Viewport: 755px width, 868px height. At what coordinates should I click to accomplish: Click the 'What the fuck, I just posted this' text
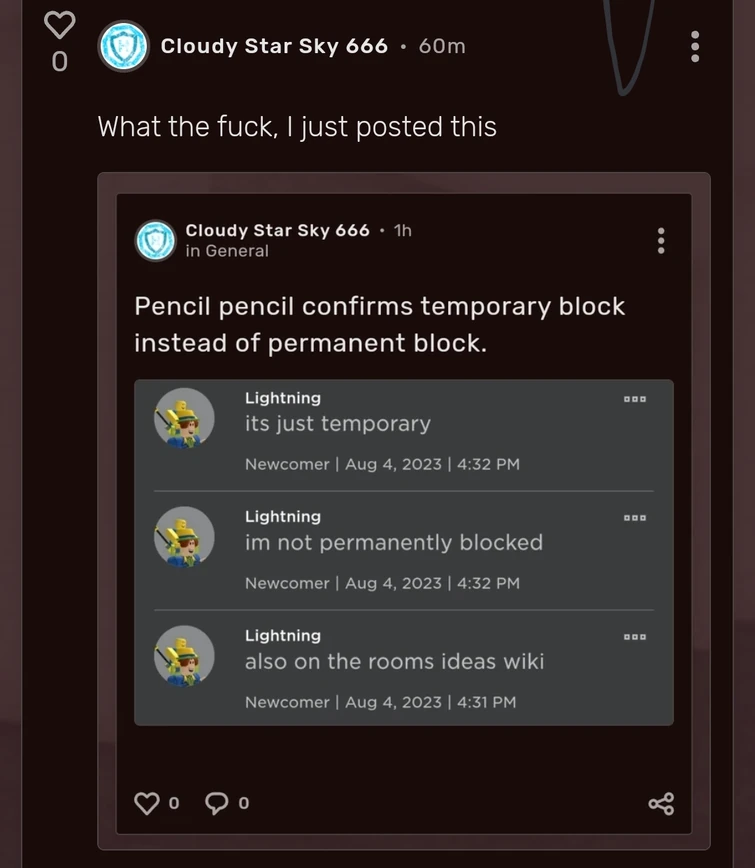(296, 127)
